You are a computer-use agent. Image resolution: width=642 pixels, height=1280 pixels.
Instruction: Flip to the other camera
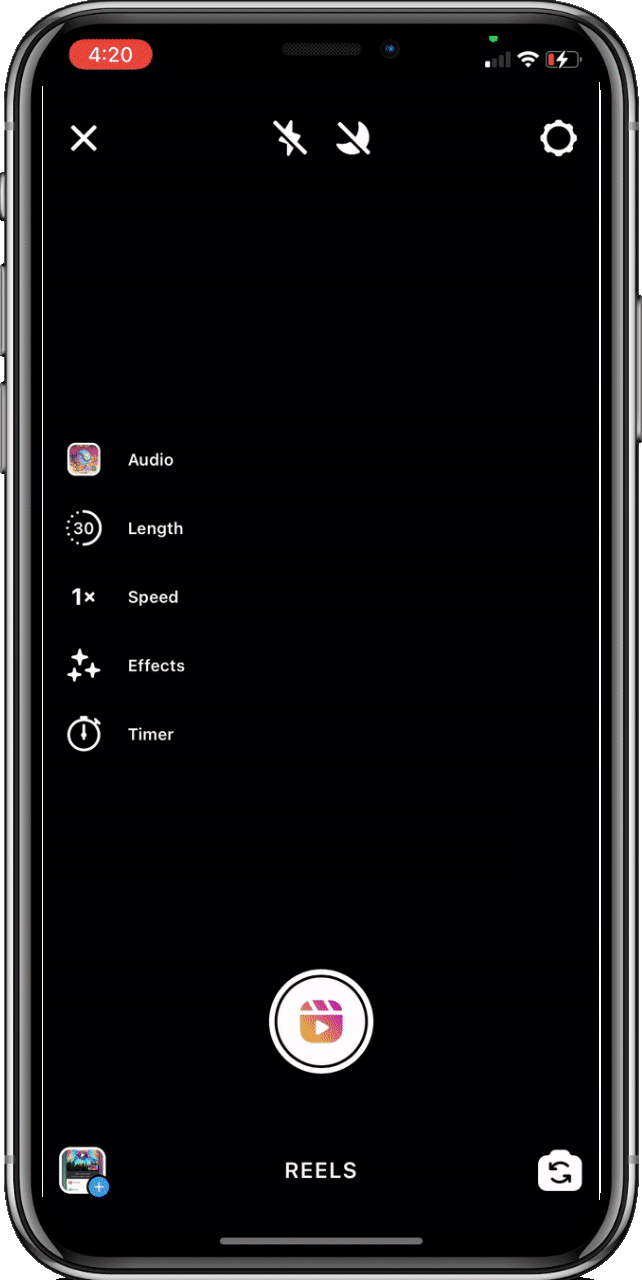click(x=560, y=1171)
